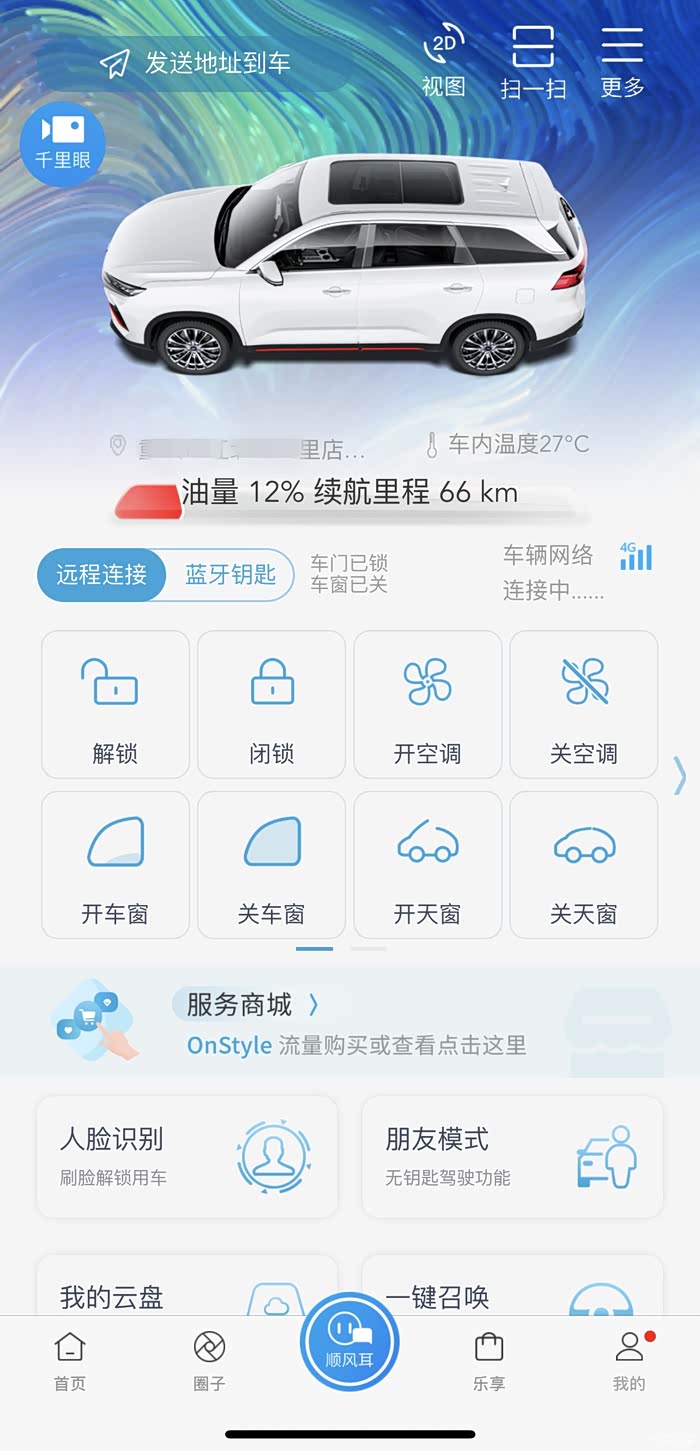Tap 解锁 to unlock the car

pos(115,704)
